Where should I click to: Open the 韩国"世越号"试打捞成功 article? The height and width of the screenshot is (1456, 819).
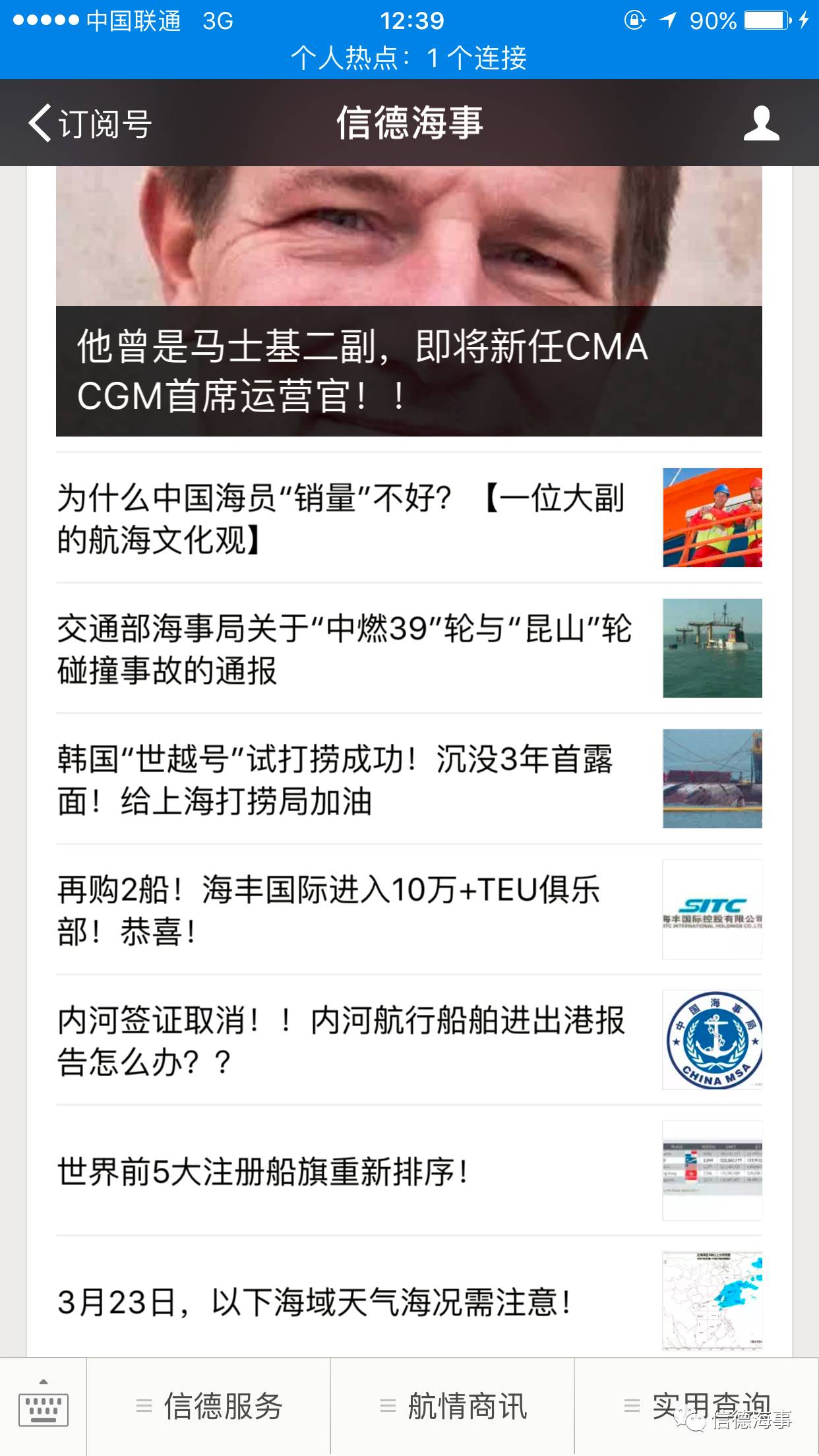pyautogui.click(x=409, y=779)
